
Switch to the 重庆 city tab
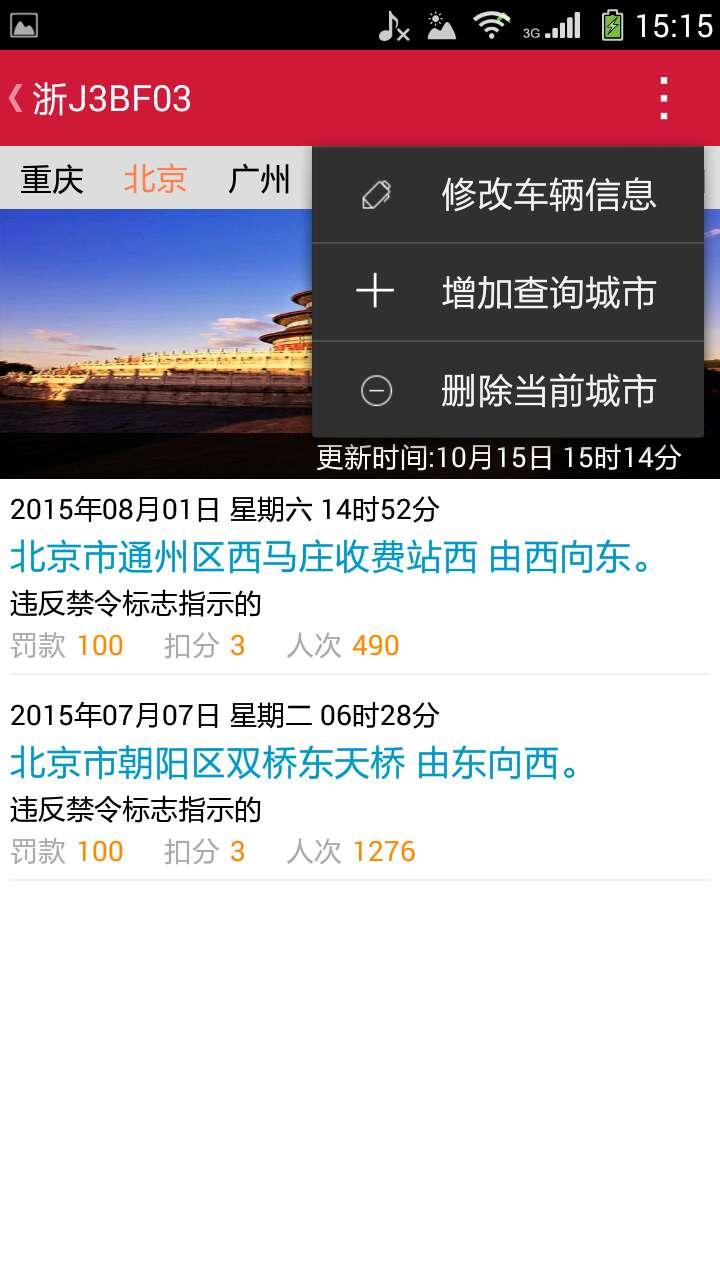(51, 178)
